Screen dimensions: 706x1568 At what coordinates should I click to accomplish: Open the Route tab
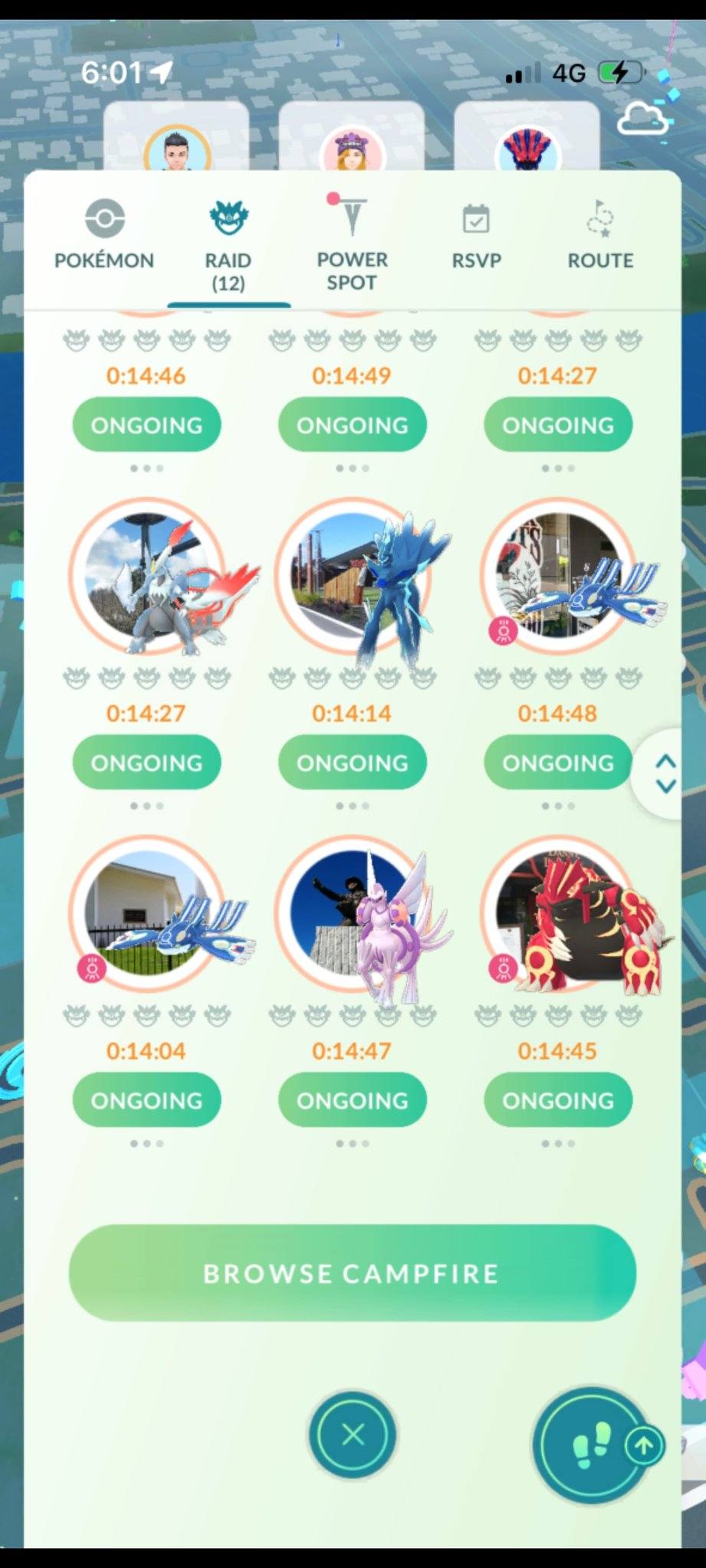600,235
